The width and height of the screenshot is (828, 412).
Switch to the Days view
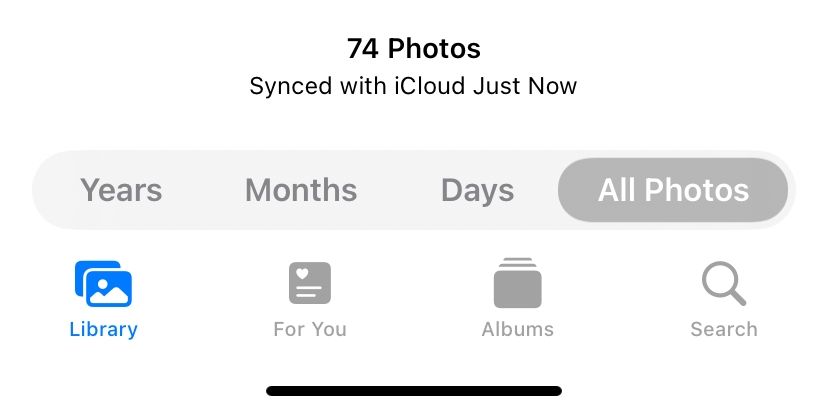click(477, 190)
